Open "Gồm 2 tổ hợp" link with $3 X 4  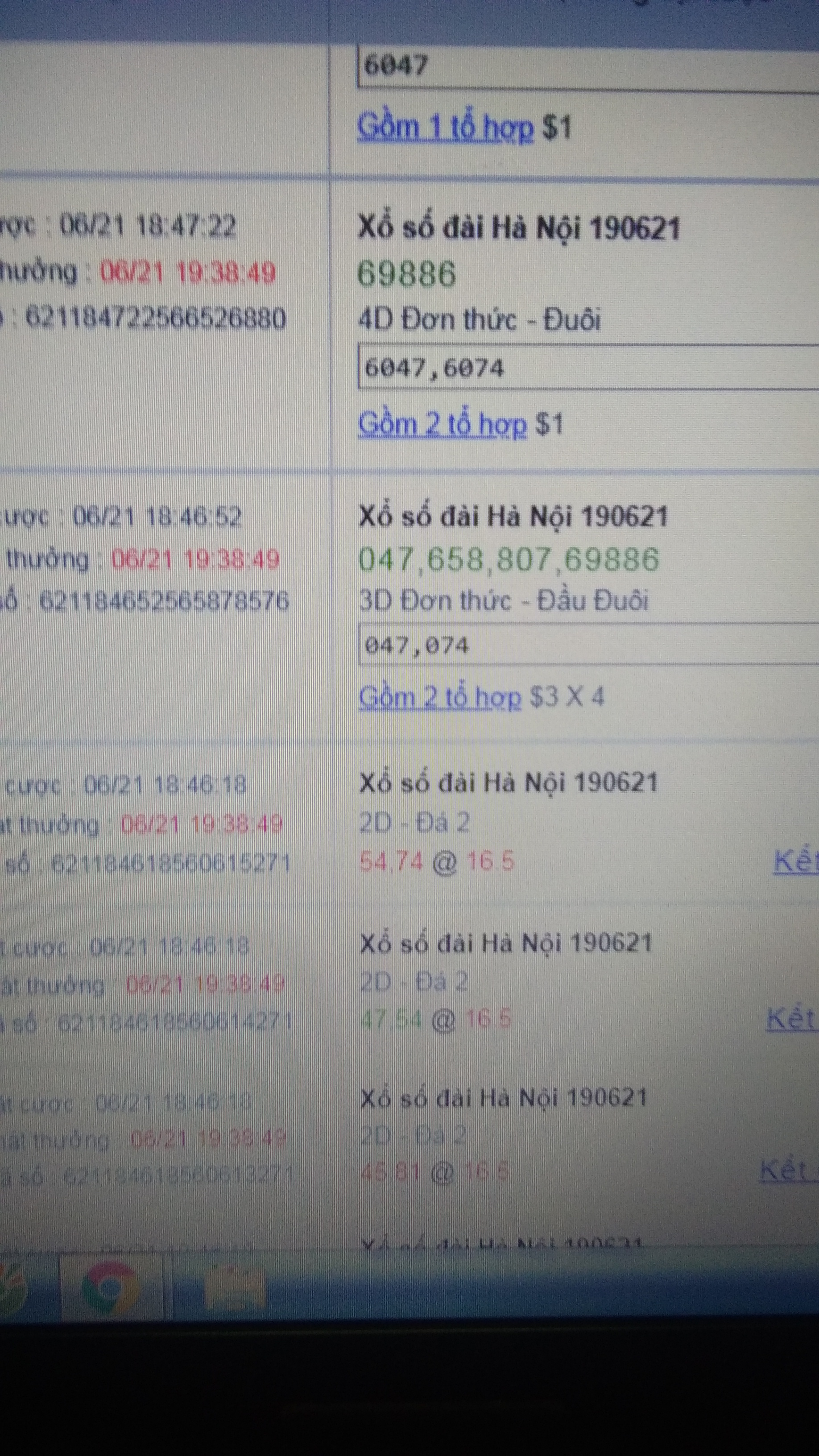point(440,697)
